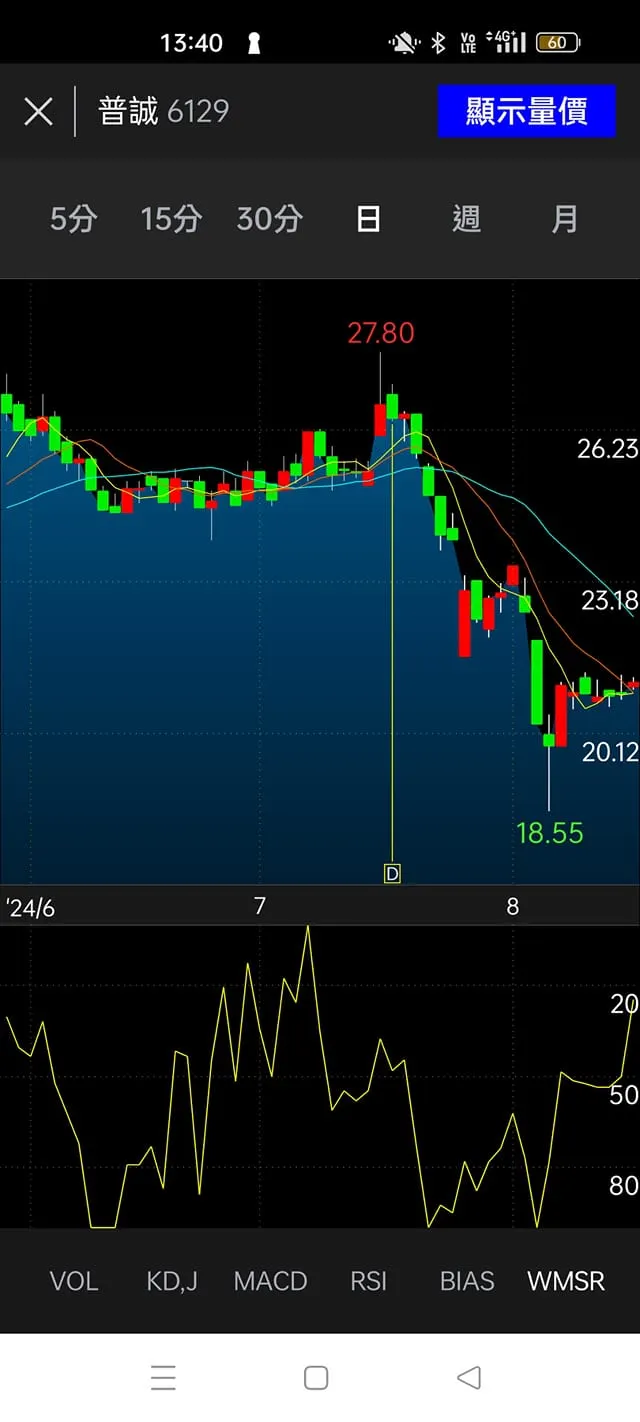Choose the RSI indicator
The height and width of the screenshot is (1422, 640).
(x=368, y=1281)
